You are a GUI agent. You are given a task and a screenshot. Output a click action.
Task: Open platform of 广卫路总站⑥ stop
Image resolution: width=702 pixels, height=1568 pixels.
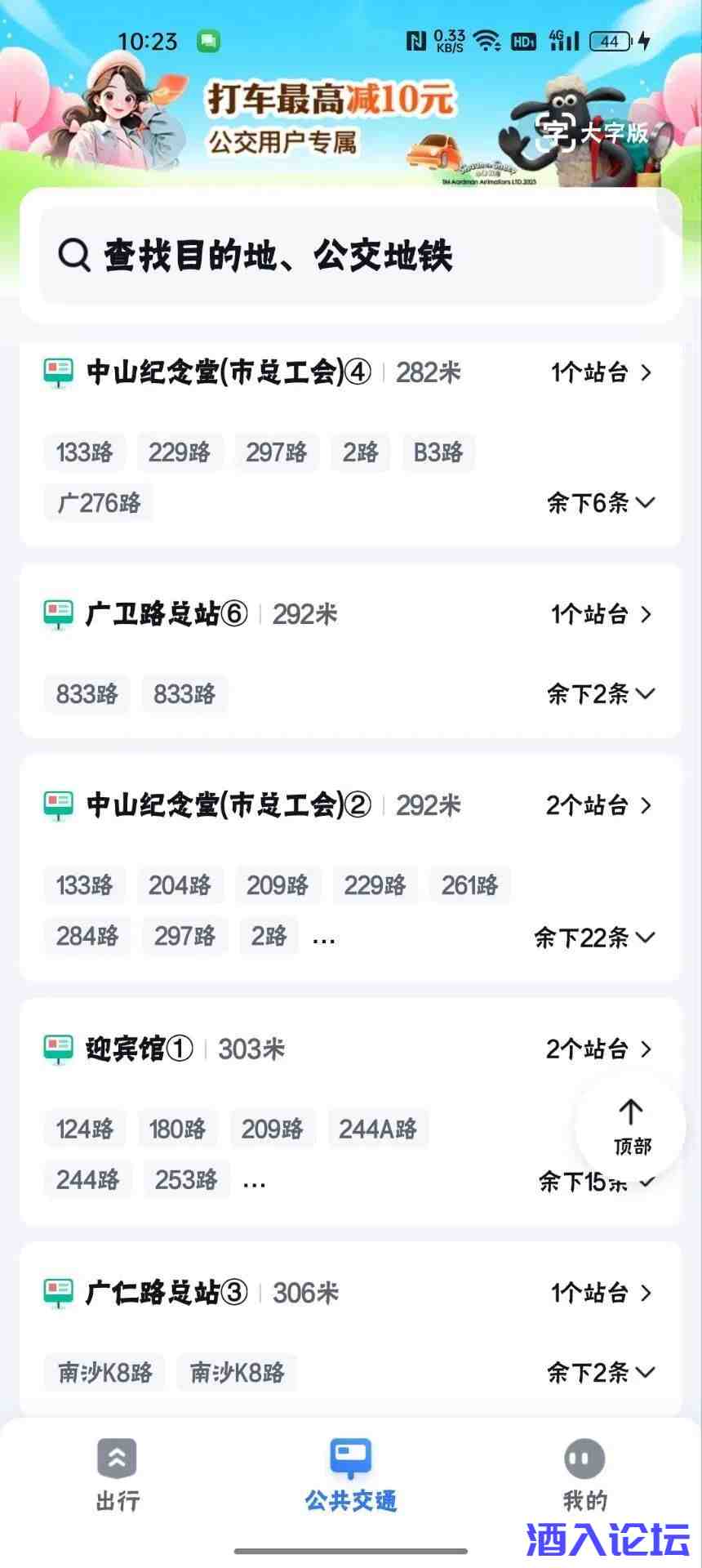(x=601, y=614)
